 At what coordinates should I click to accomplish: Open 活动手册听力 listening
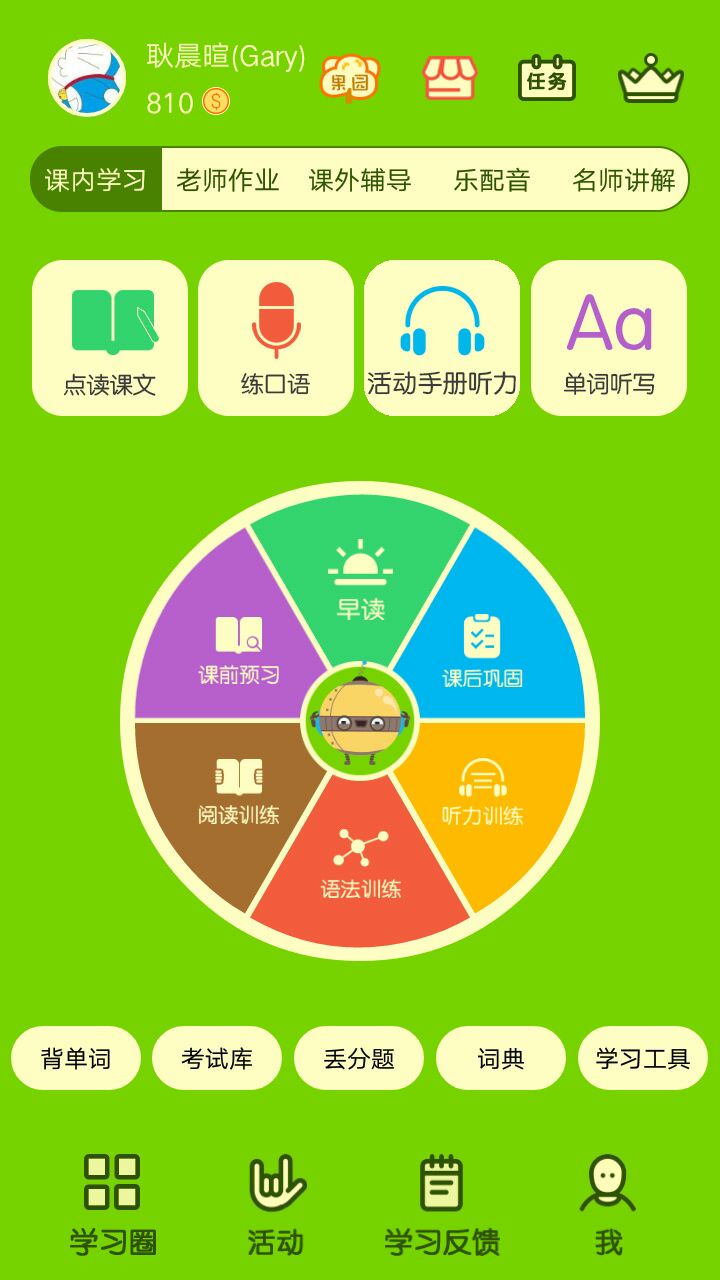pyautogui.click(x=442, y=338)
